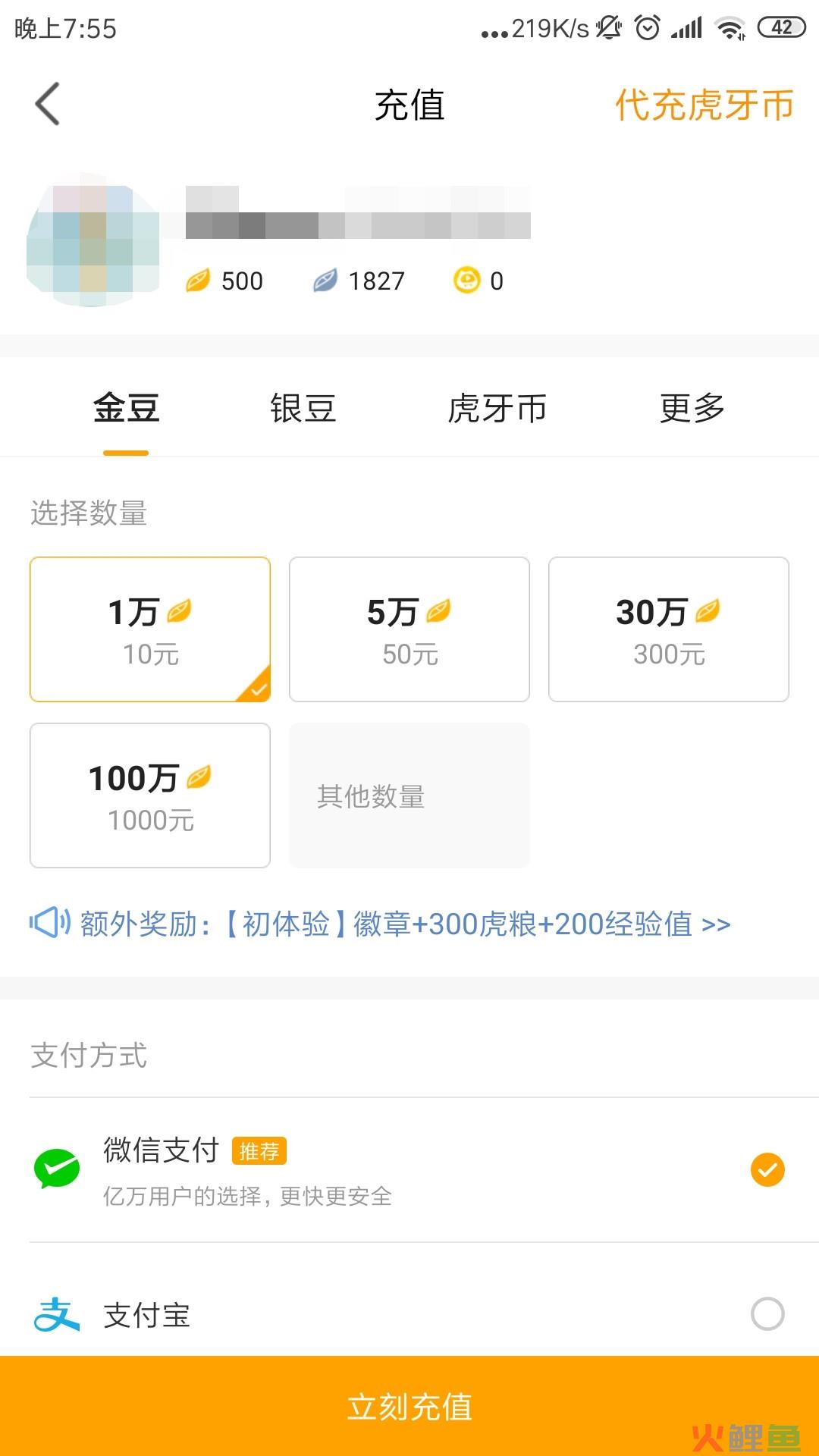Open the 额外奖励 rewards link
The width and height of the screenshot is (819, 1456).
click(x=380, y=924)
